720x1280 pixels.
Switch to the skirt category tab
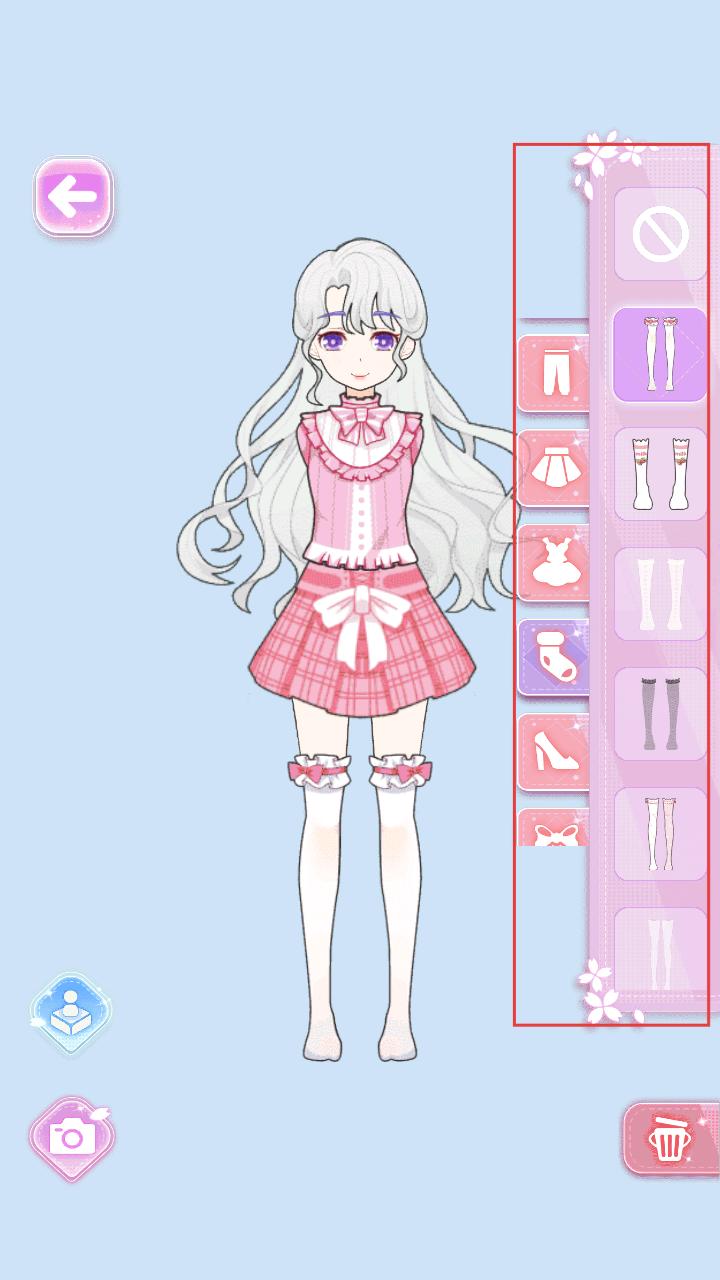(x=554, y=467)
